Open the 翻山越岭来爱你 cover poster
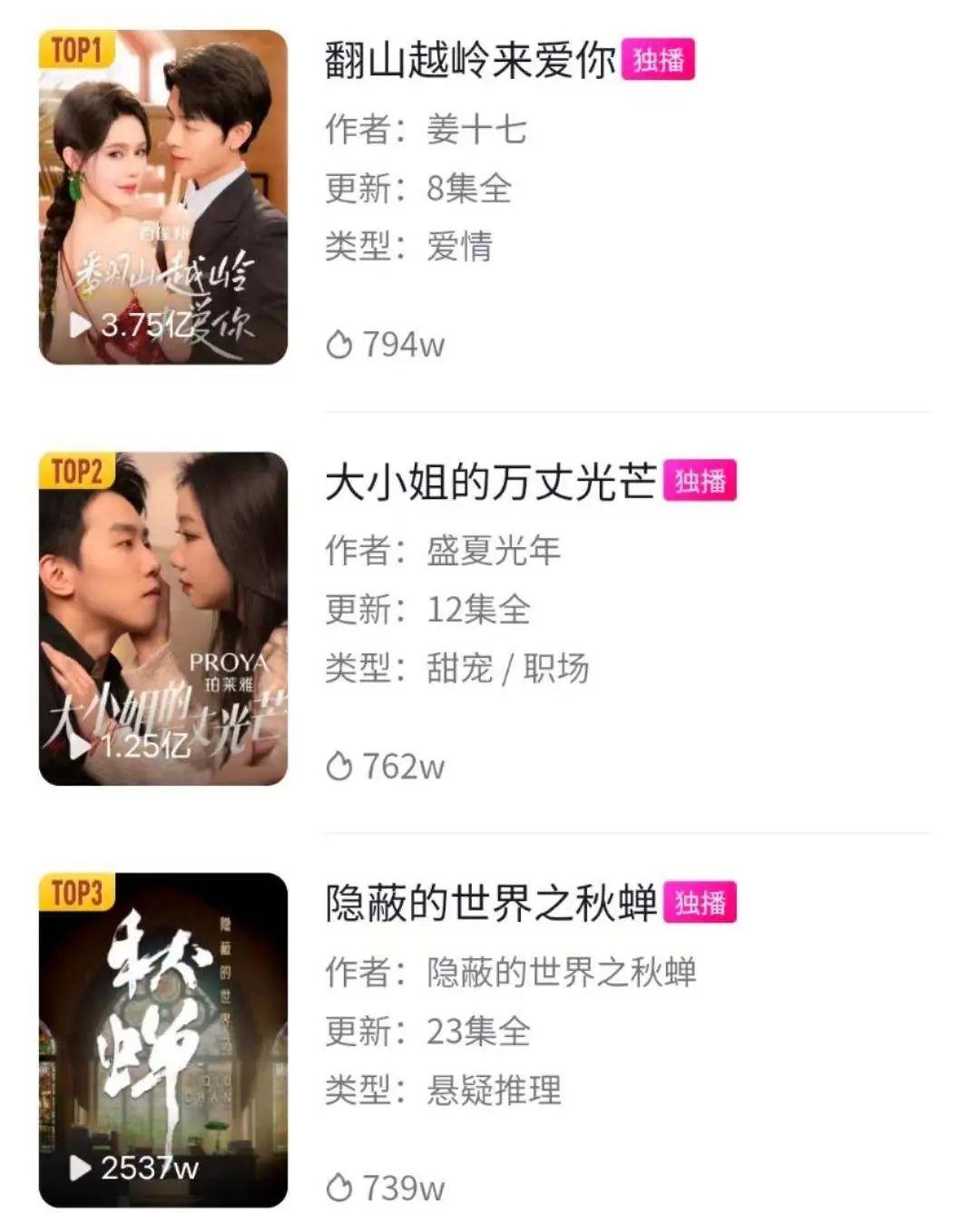 click(x=163, y=197)
